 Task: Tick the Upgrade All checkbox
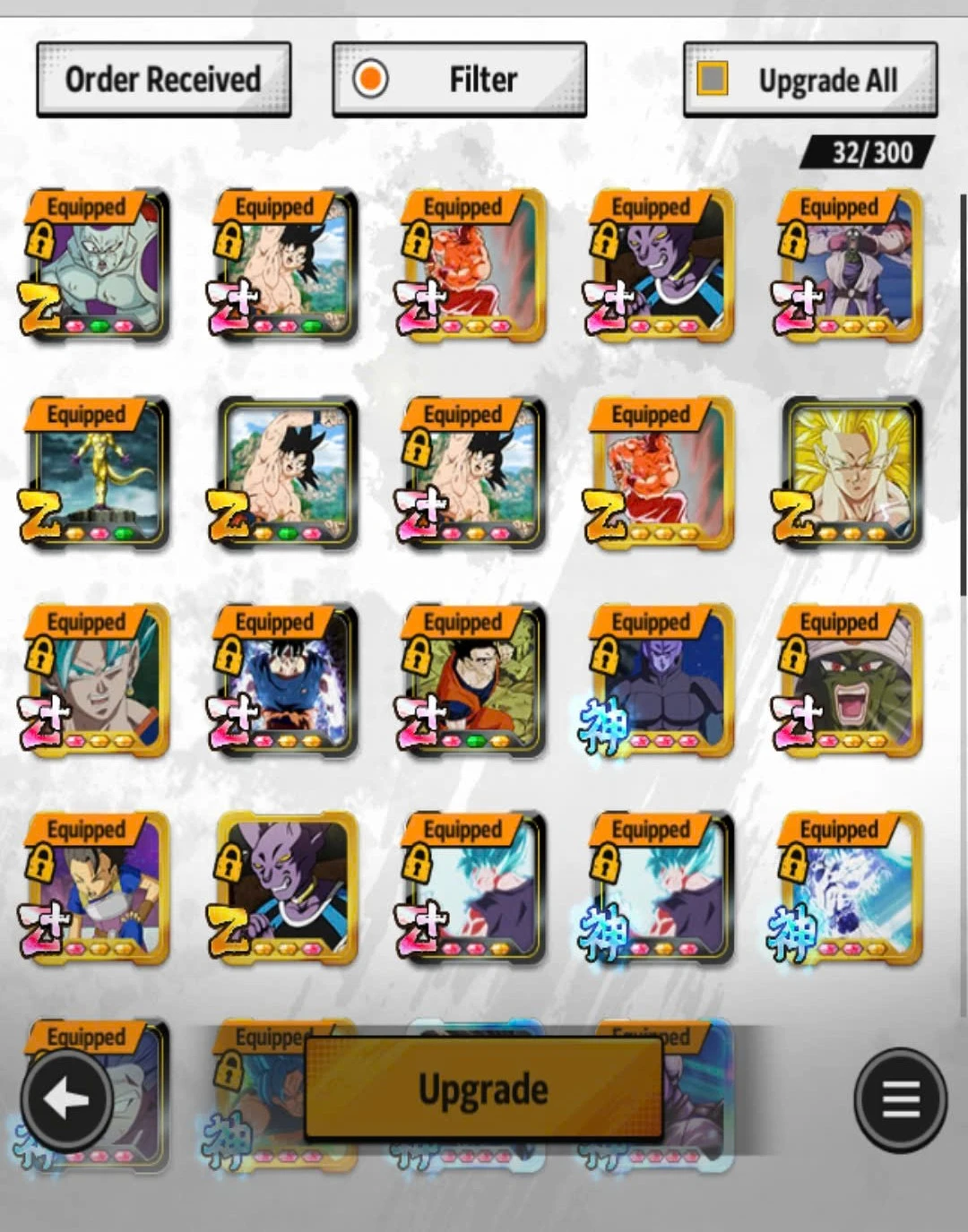(x=713, y=79)
